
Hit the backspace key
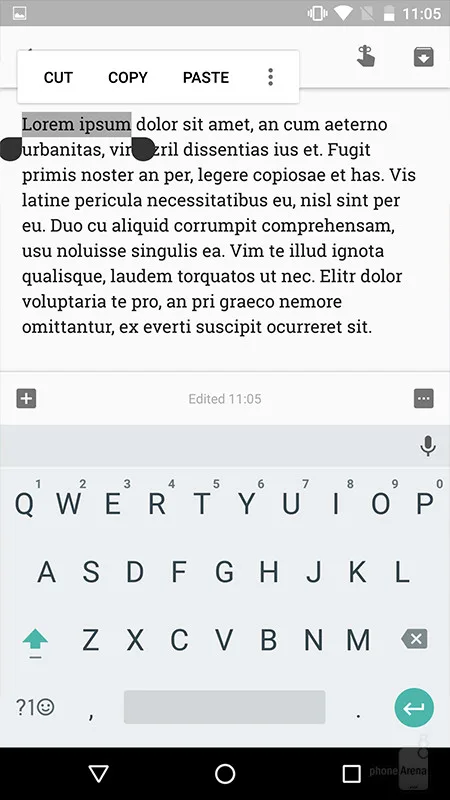click(414, 639)
